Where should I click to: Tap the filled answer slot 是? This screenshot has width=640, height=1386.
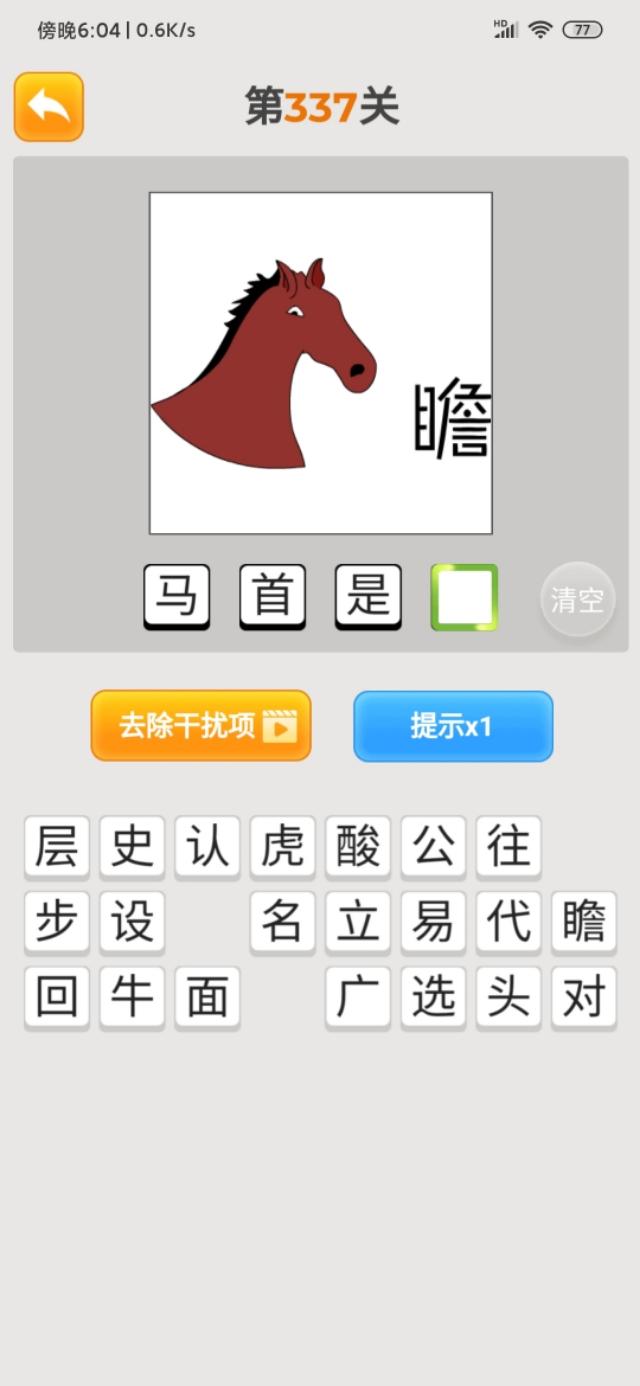[368, 597]
